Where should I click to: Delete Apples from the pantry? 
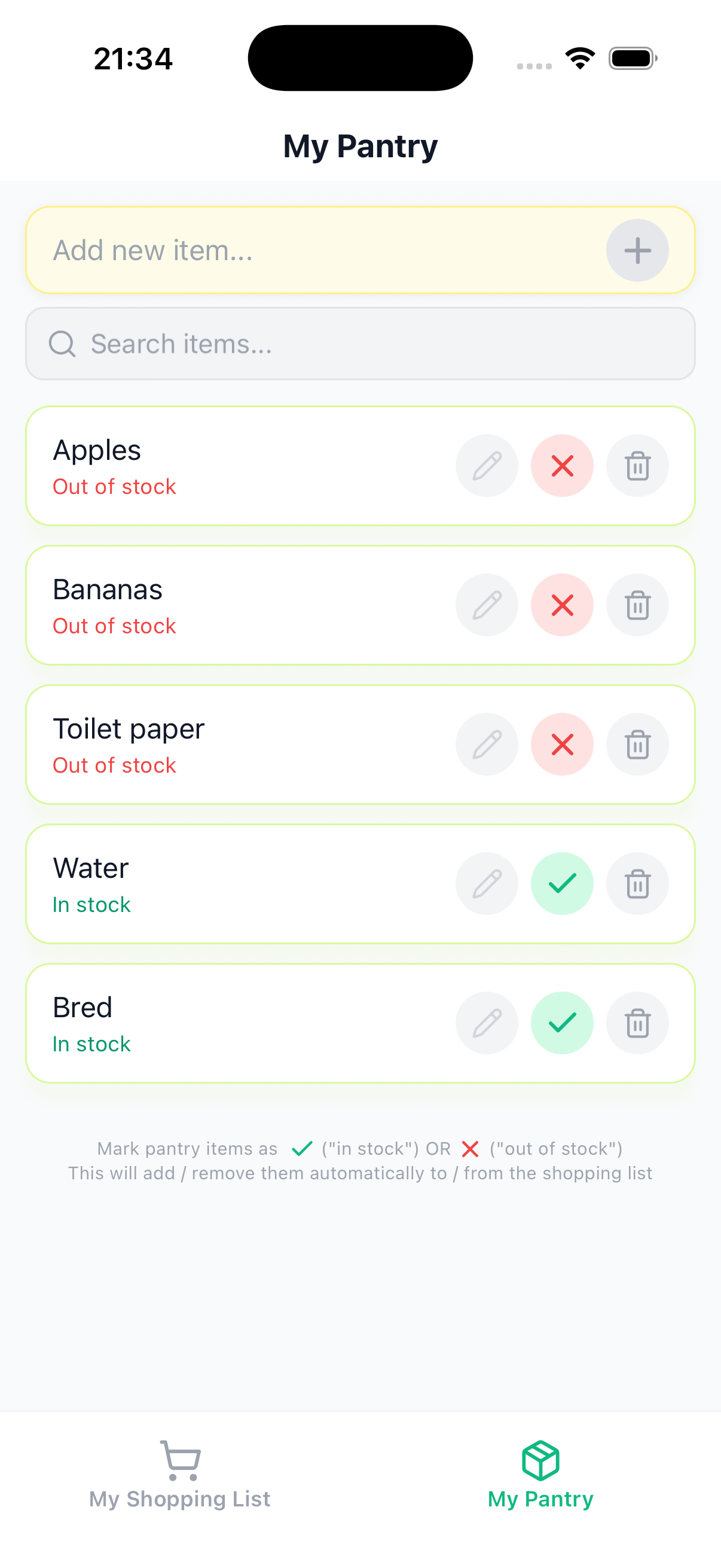point(637,466)
